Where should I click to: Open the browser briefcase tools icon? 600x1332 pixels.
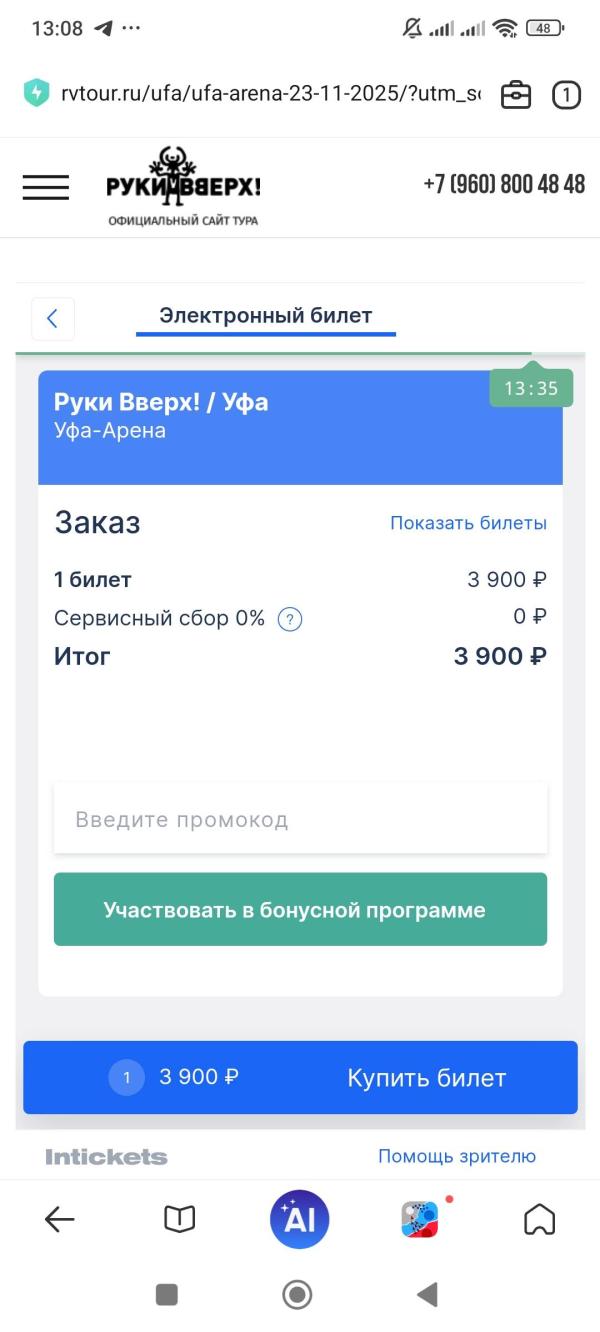pyautogui.click(x=516, y=95)
